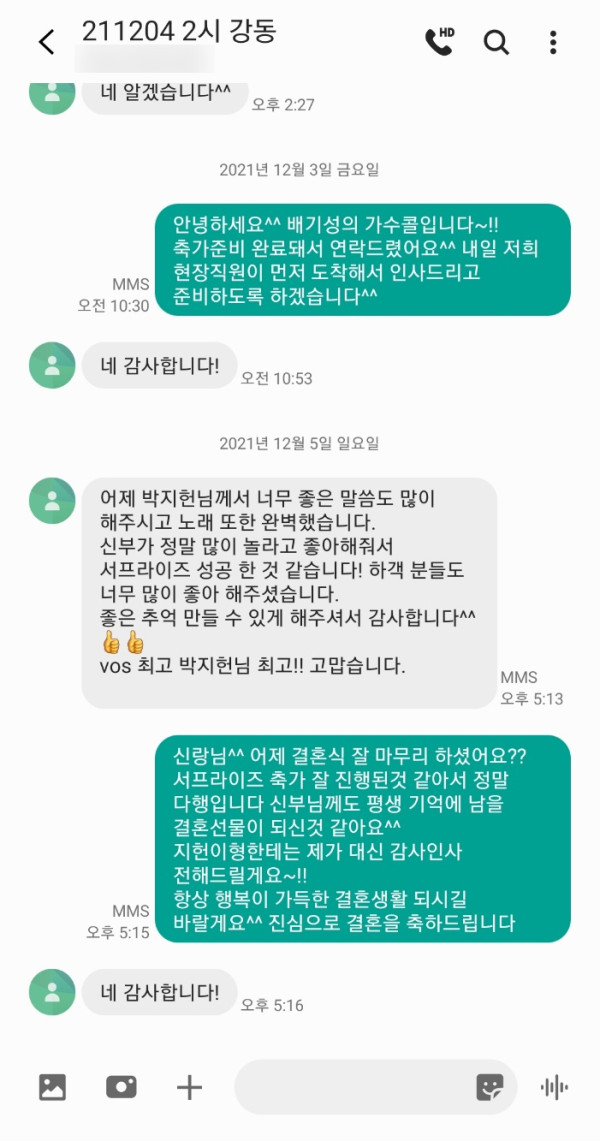Attach a picture from the gallery
The height and width of the screenshot is (1141, 600).
coord(52,1087)
